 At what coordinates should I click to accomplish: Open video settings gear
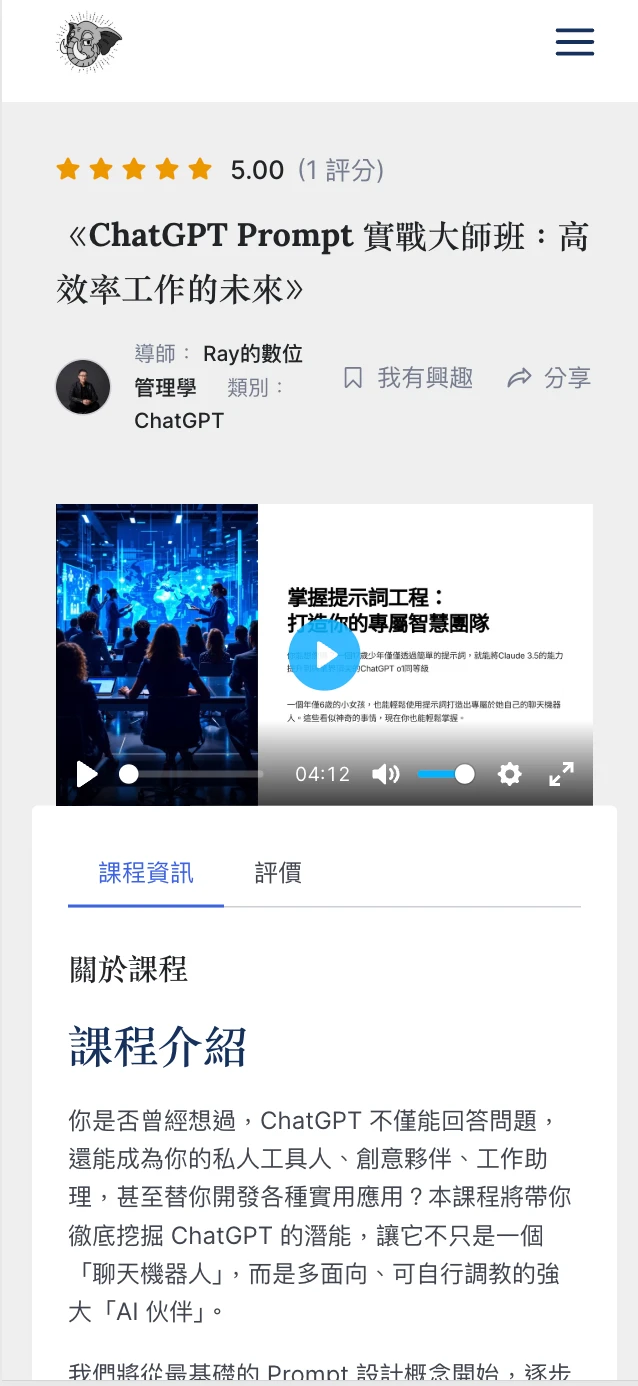[510, 774]
